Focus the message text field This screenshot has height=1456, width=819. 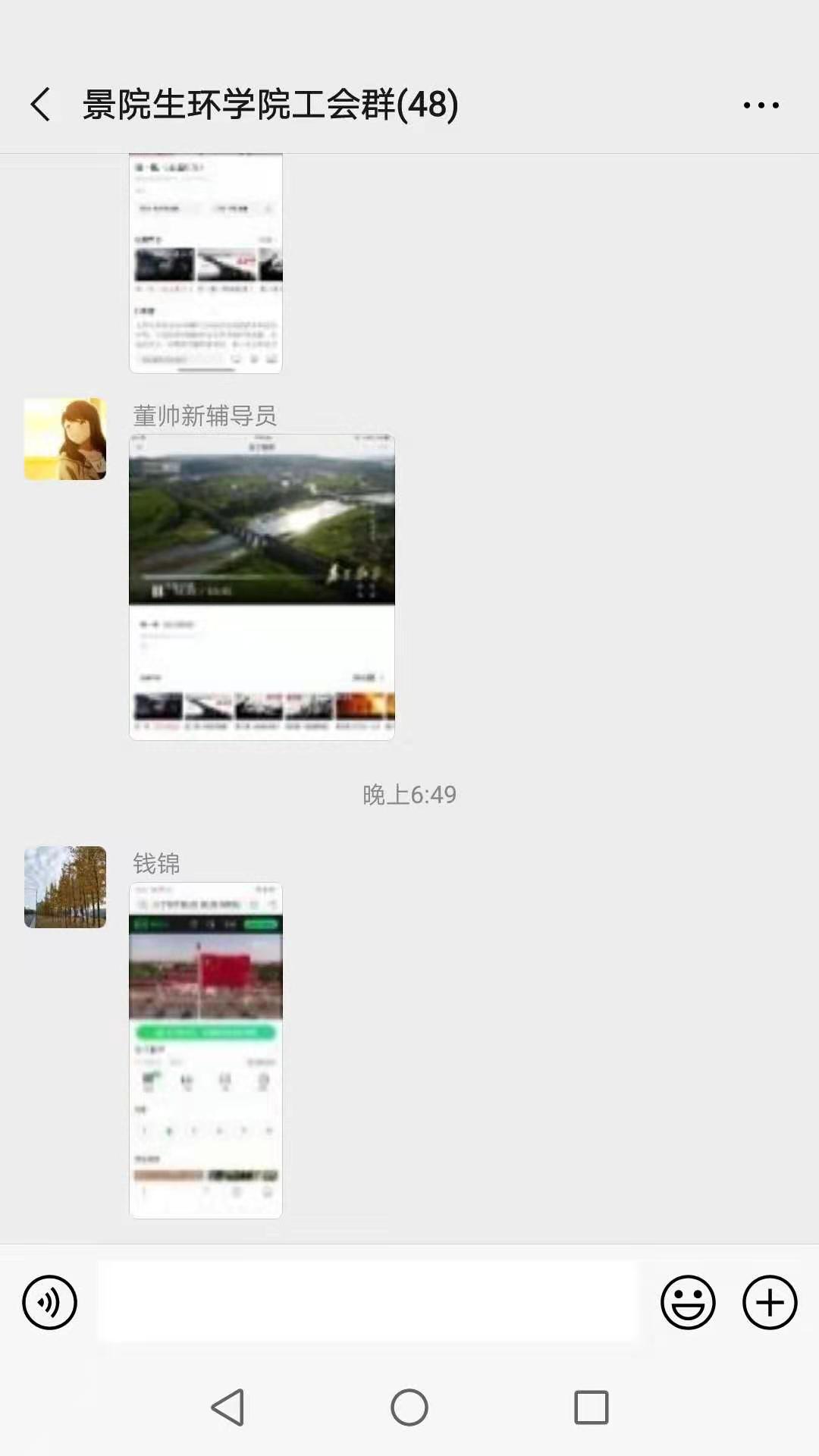(368, 1303)
